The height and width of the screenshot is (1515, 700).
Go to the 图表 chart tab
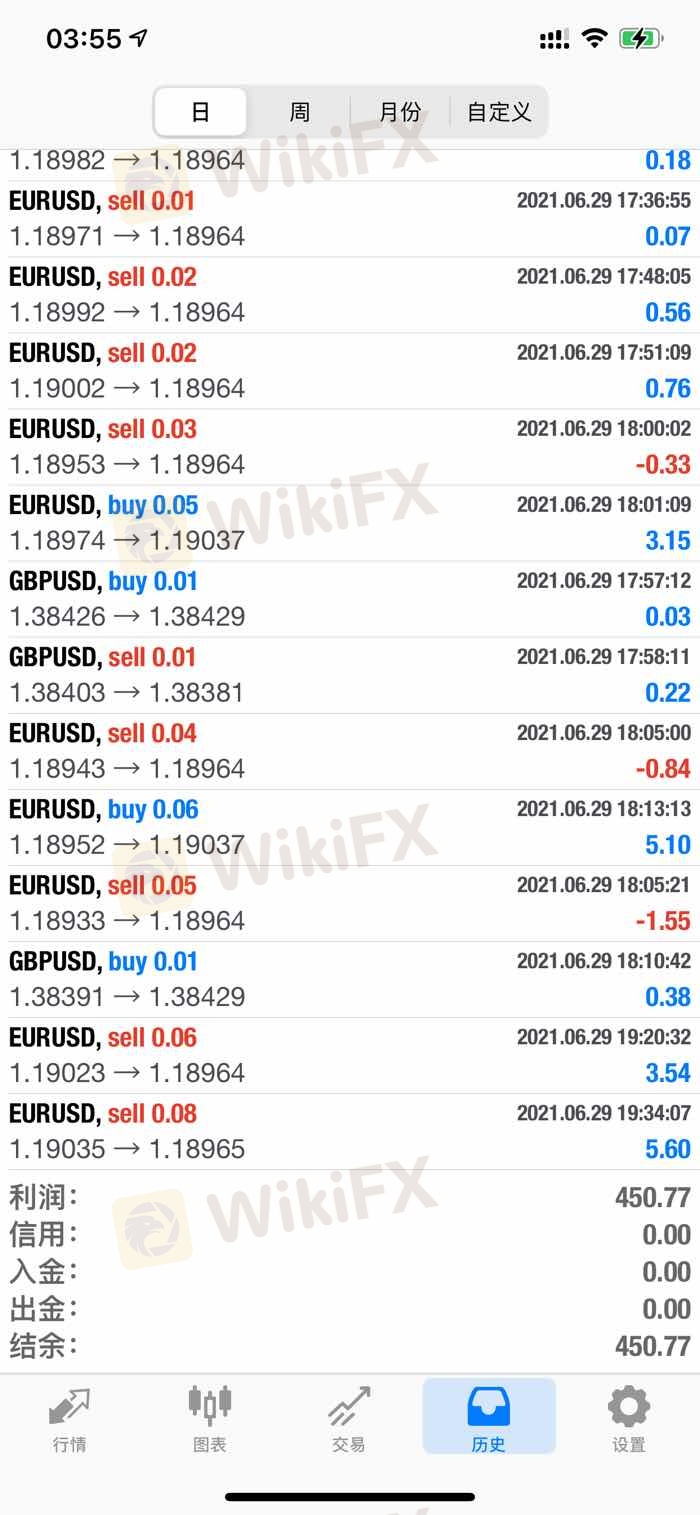coord(209,1418)
